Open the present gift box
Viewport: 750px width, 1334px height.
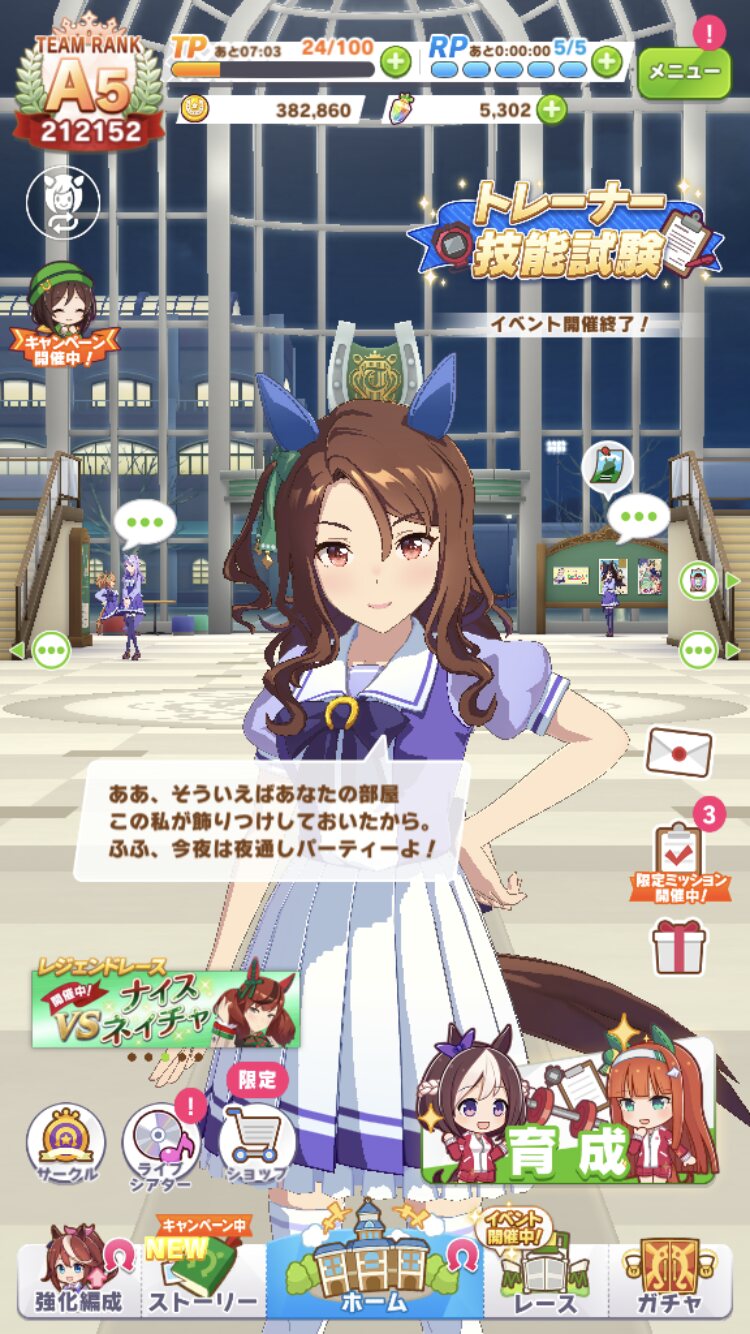click(679, 947)
